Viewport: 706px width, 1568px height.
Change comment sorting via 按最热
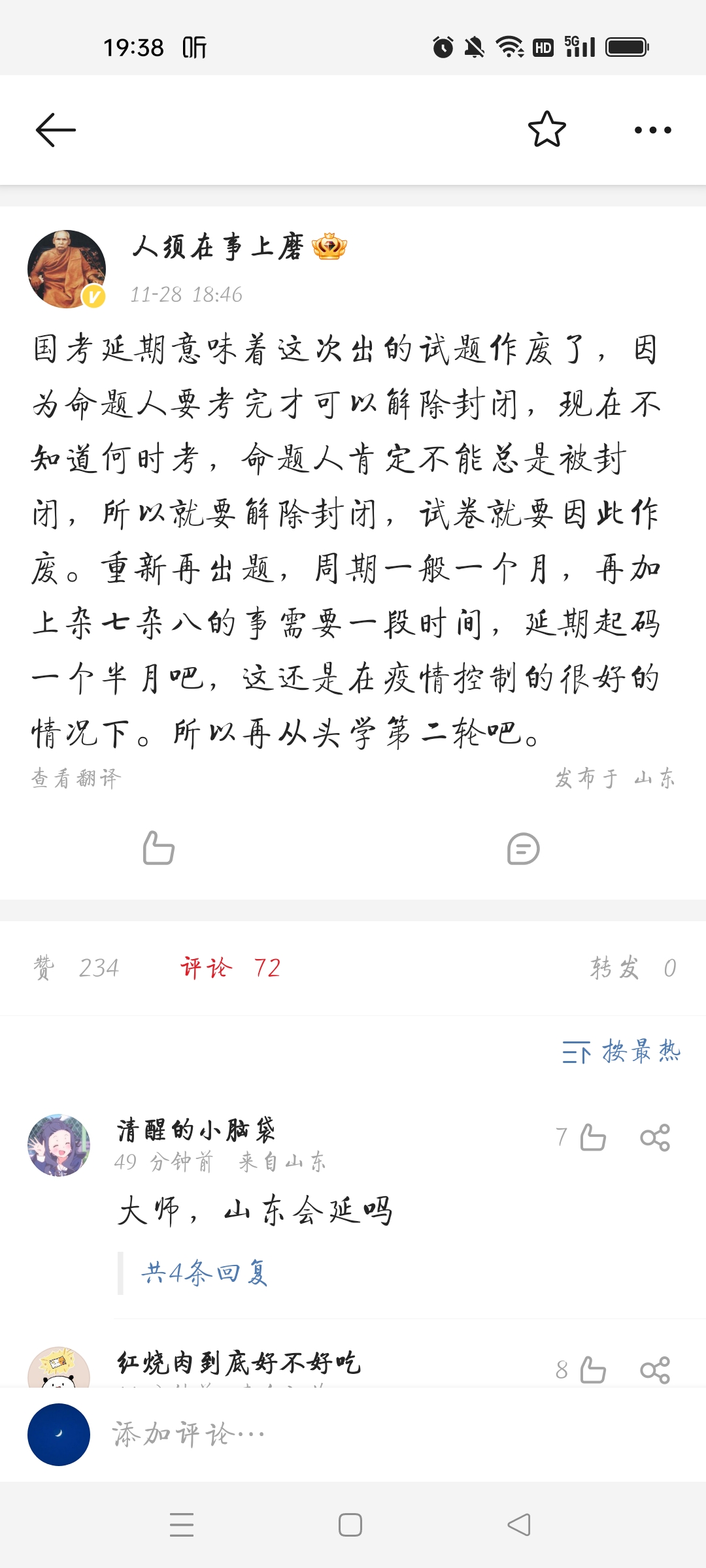coord(621,1052)
